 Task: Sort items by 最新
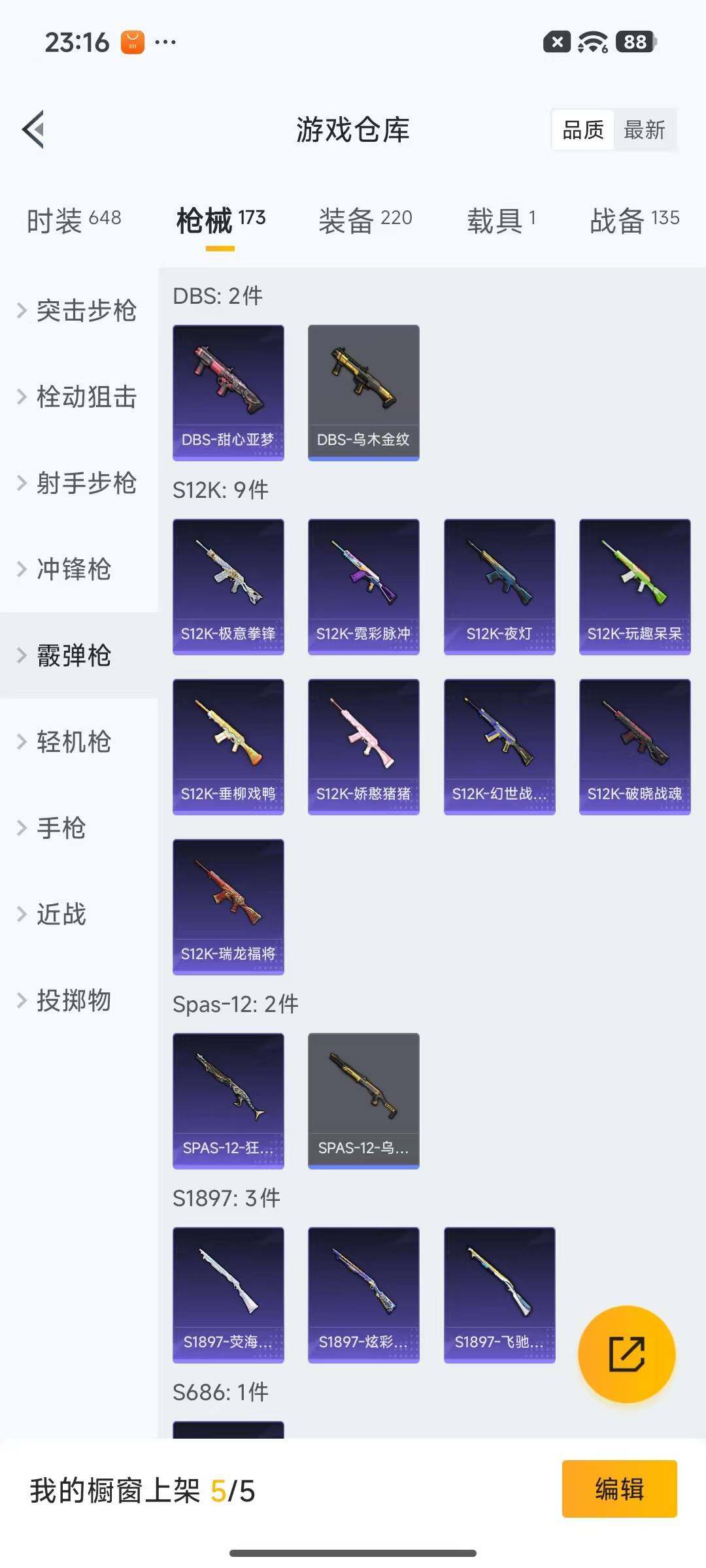pos(644,130)
